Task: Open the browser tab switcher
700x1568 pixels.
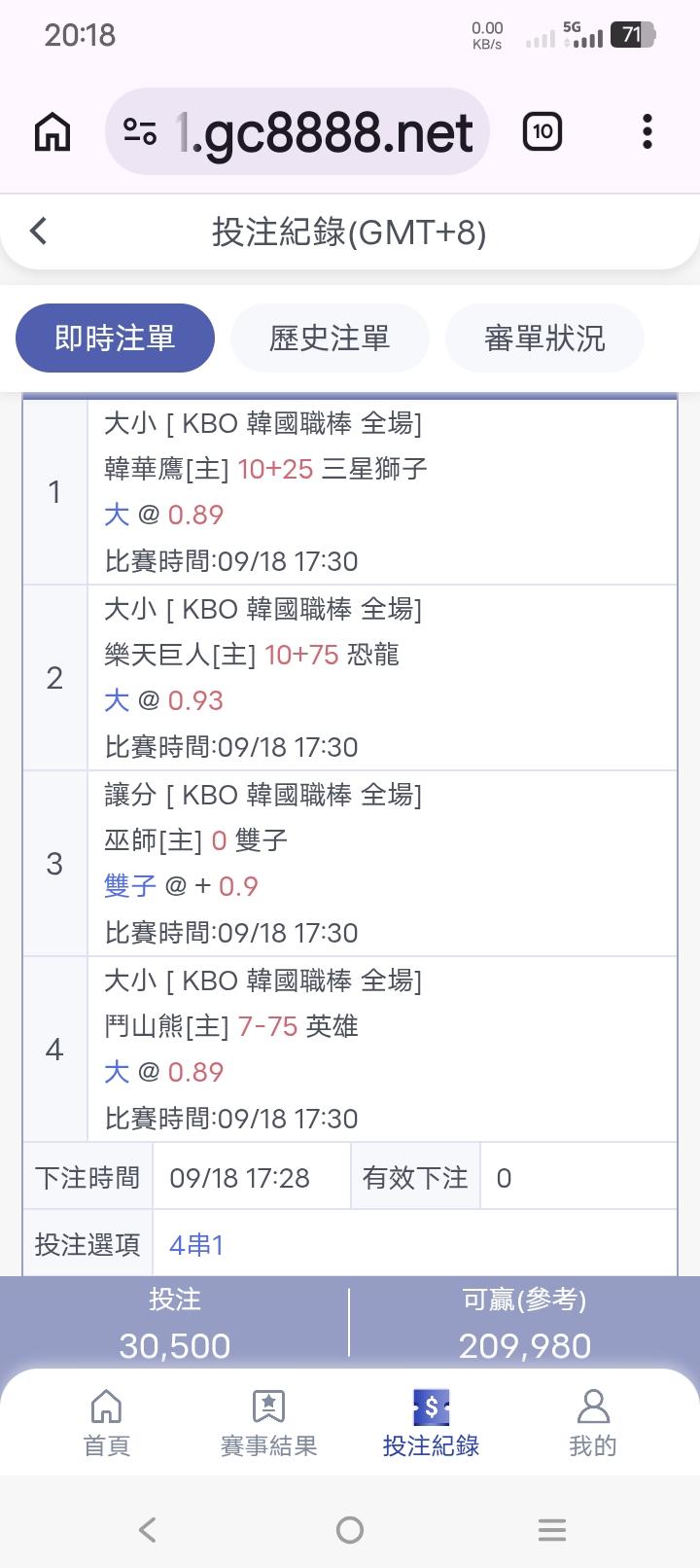Action: click(x=542, y=132)
